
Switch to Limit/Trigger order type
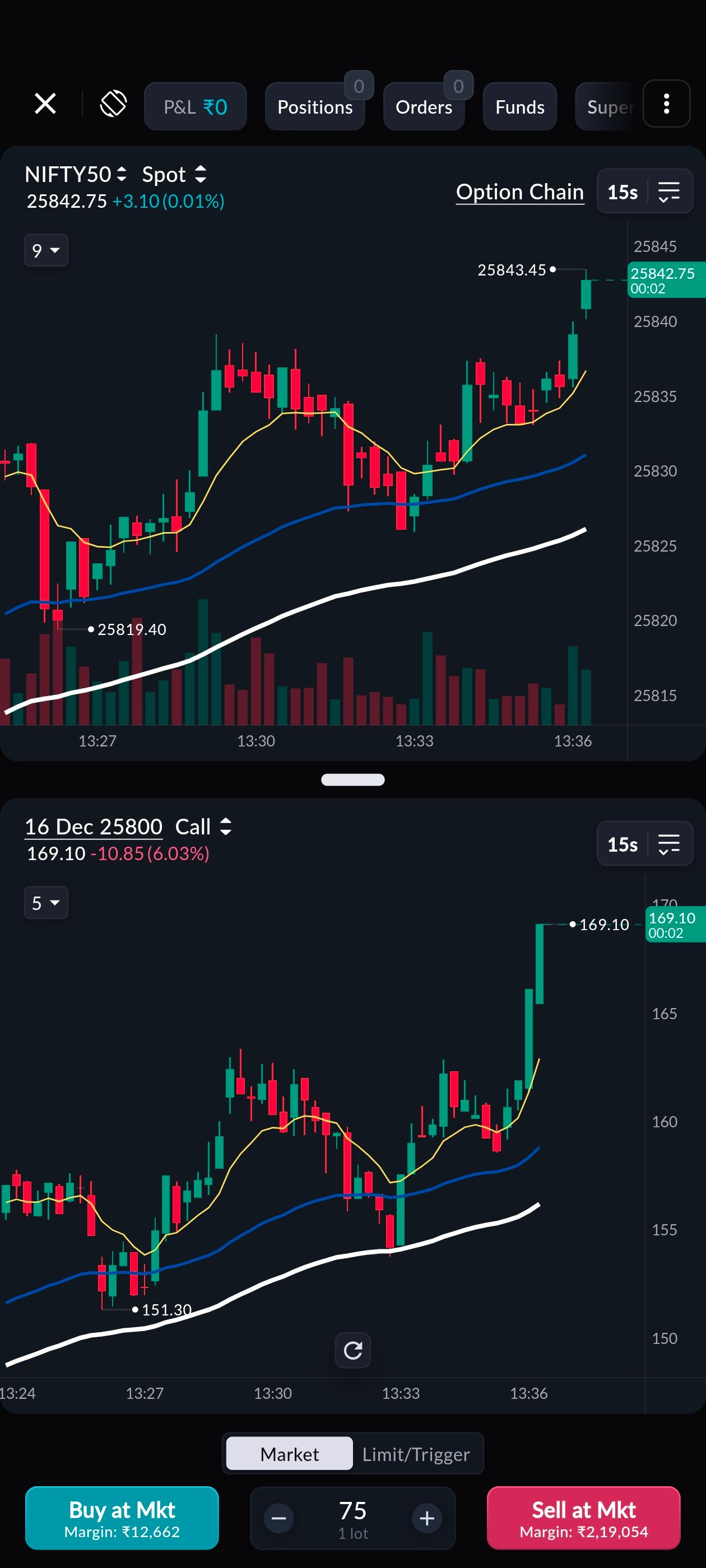point(416,1454)
